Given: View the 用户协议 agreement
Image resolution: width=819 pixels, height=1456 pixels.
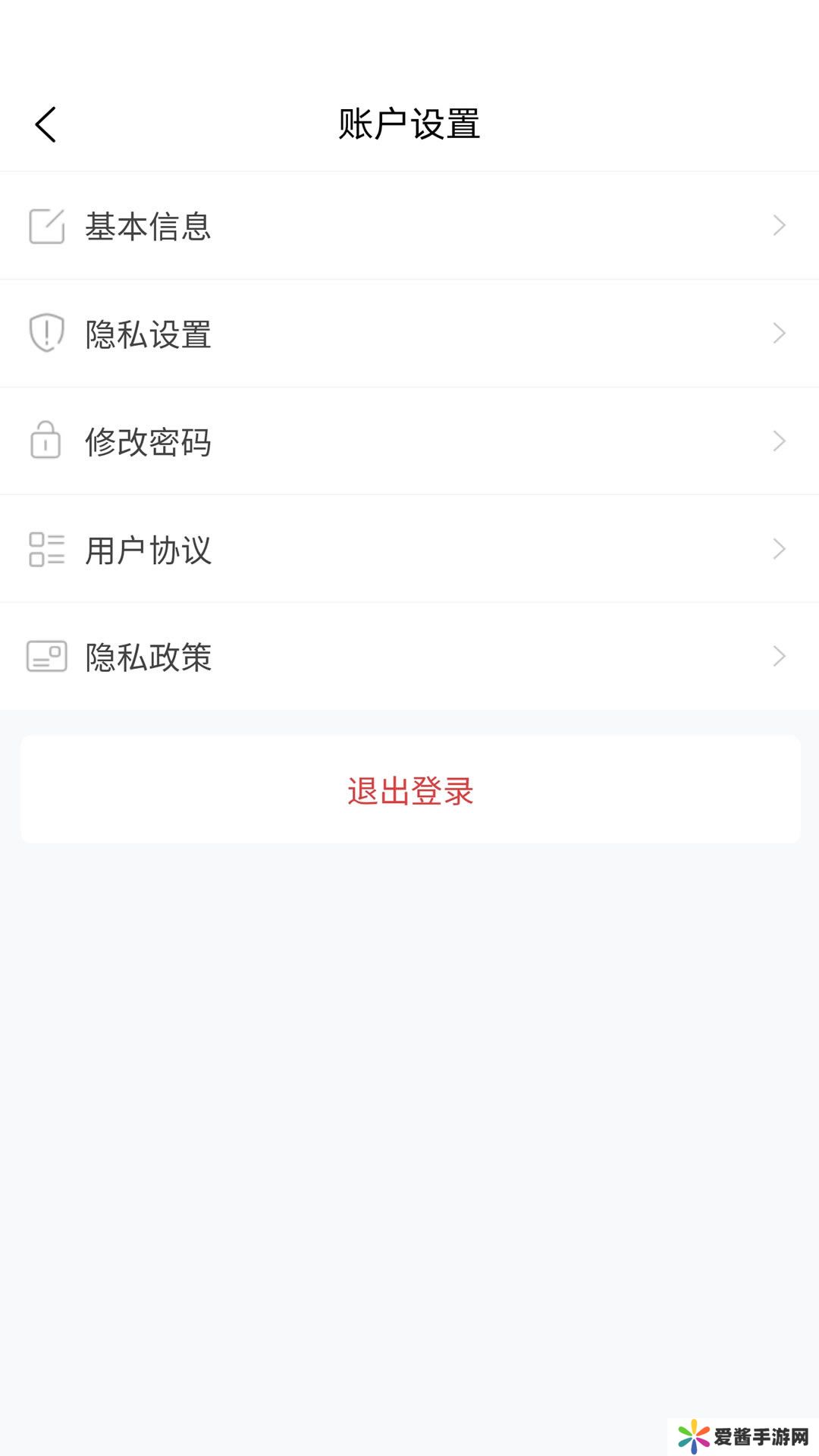Looking at the screenshot, I should coord(409,549).
